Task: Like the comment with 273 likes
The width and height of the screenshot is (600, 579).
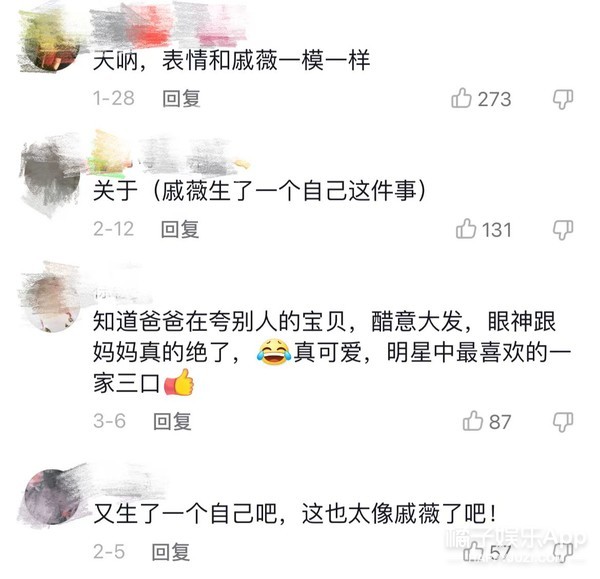Action: [x=462, y=98]
